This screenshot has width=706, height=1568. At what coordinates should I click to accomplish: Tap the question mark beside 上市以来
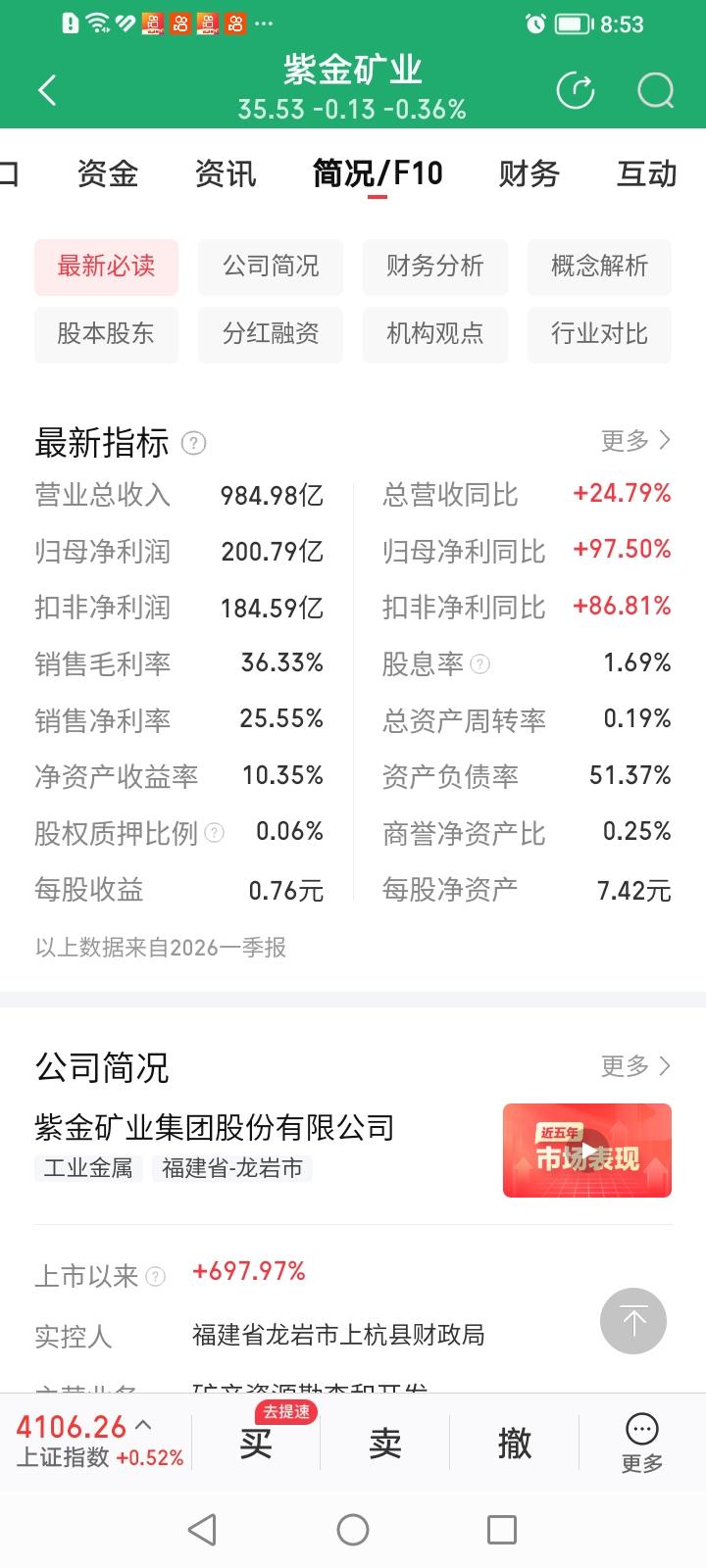155,1276
